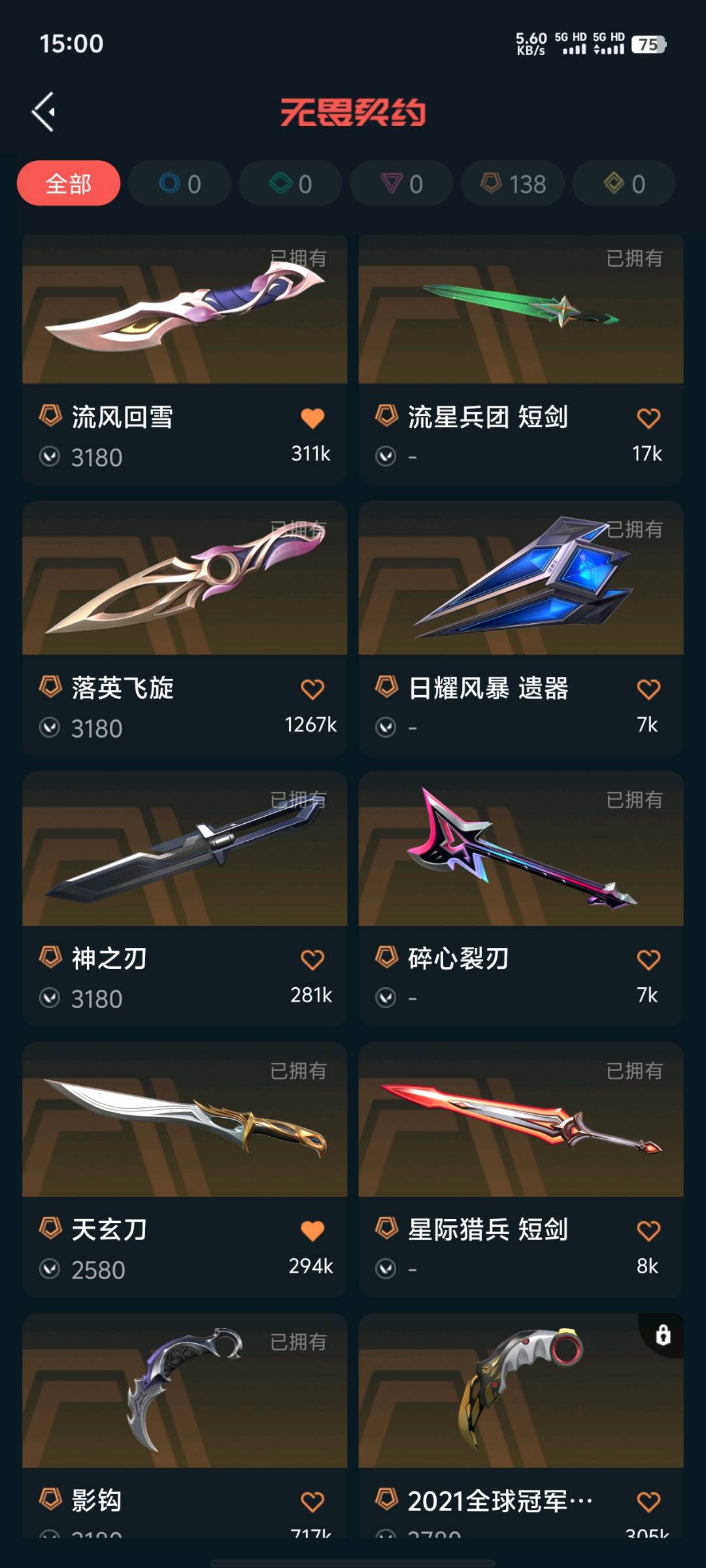
Task: Favorite 落英飞旋 with its heart icon
Action: coord(312,689)
